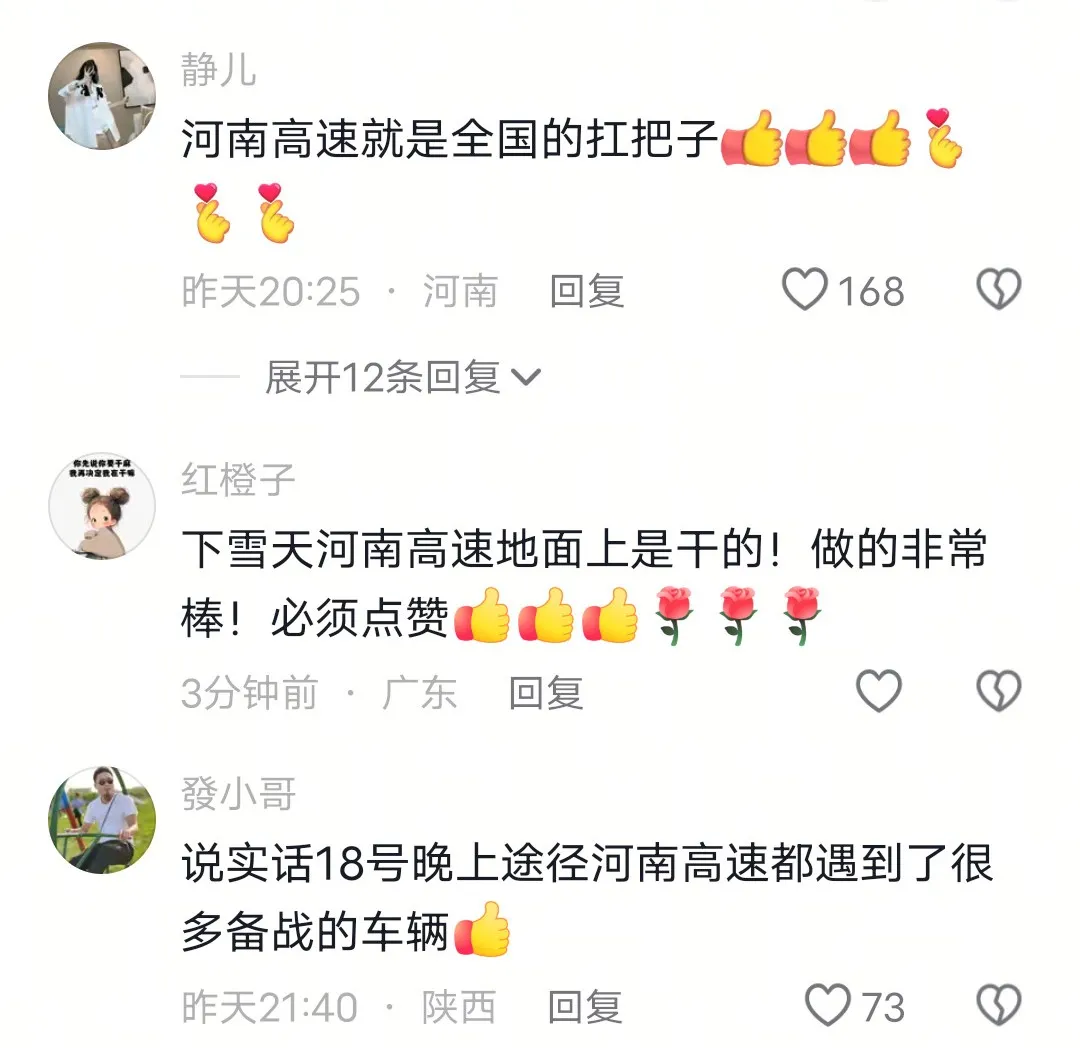Reply to 静儿's comment

pos(587,291)
